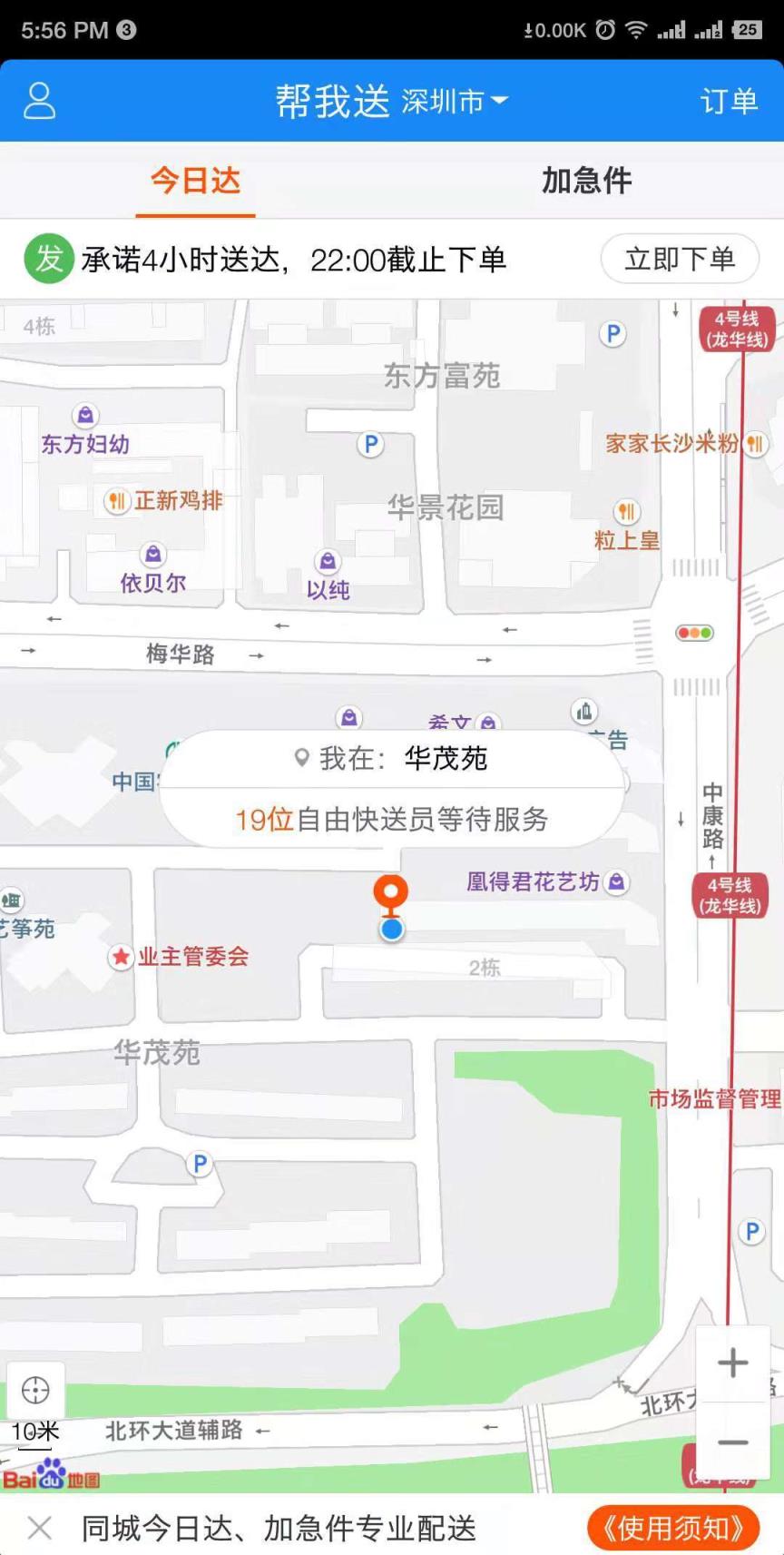Screen dimensions: 784x1555
Task: Dismiss the bottom banner with the X
Action: [38, 1528]
